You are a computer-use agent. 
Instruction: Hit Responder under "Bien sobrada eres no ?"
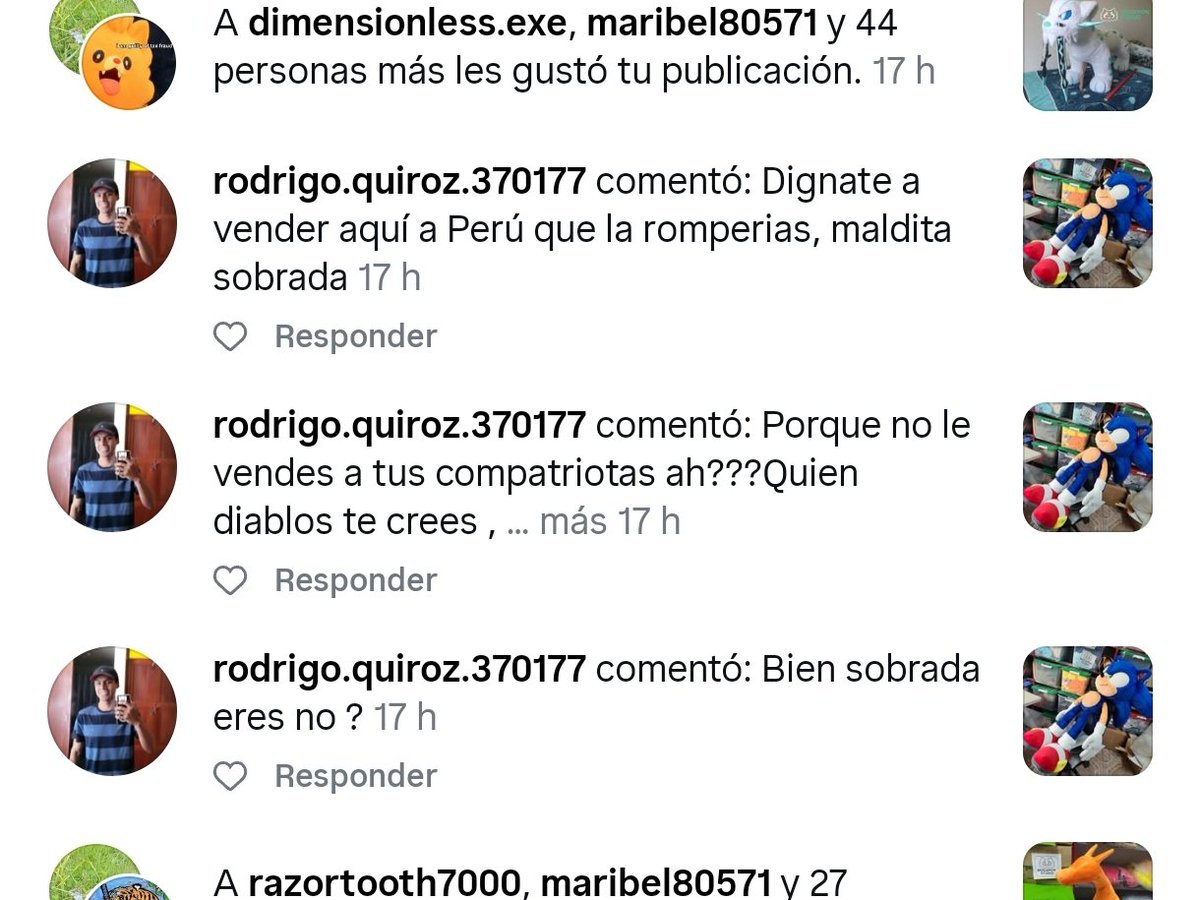(x=355, y=777)
